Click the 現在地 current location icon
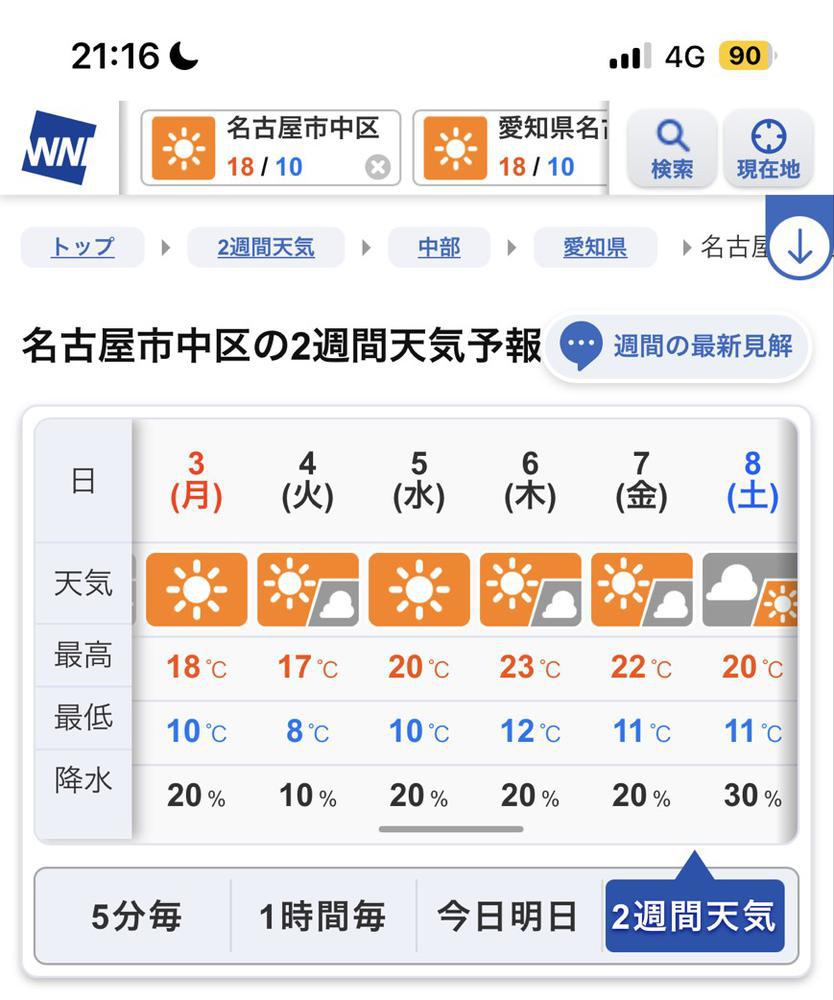The height and width of the screenshot is (1000, 834). [x=767, y=146]
